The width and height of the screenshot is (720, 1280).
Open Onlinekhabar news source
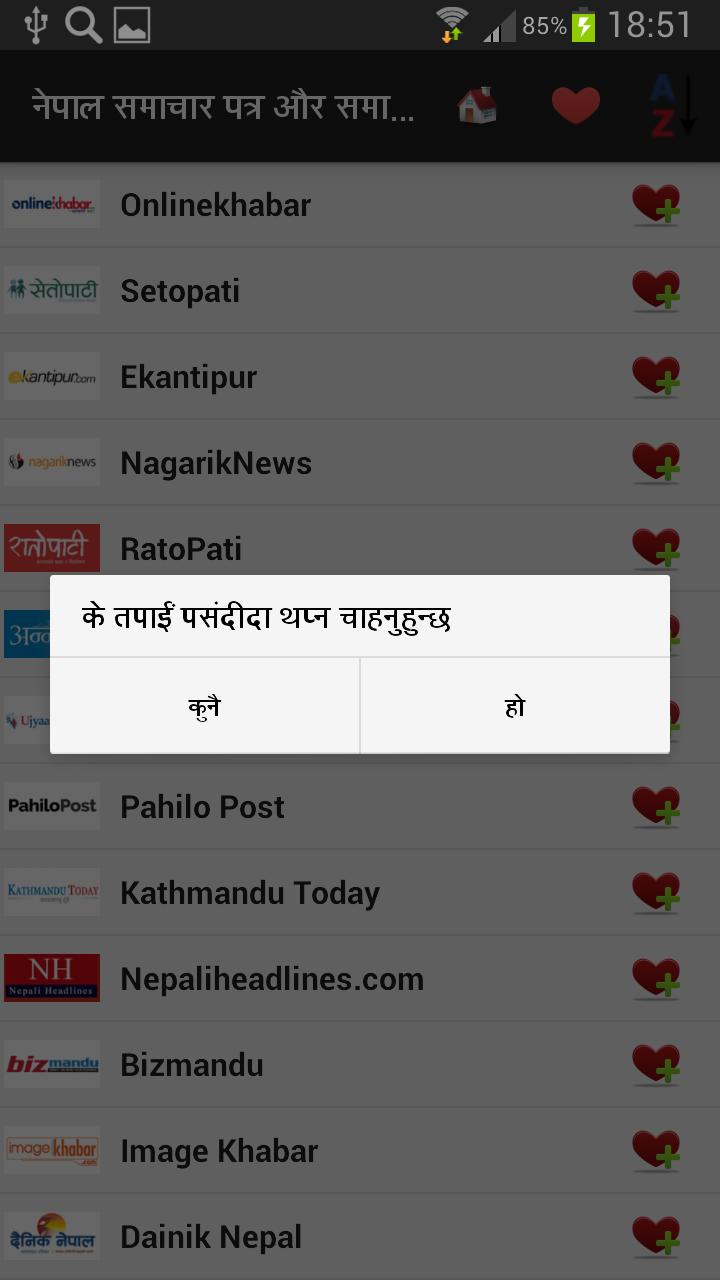click(216, 205)
